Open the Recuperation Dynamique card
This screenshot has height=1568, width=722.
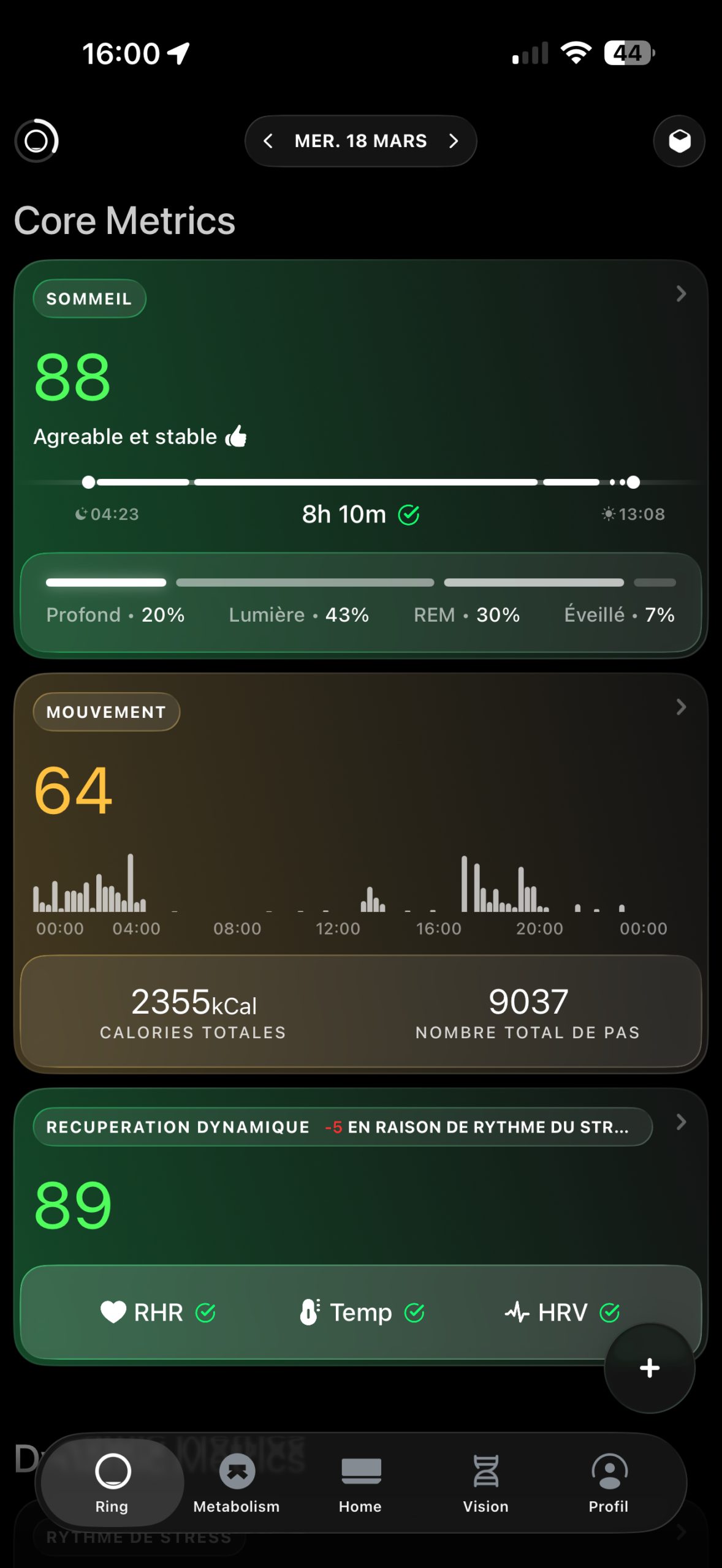680,1123
